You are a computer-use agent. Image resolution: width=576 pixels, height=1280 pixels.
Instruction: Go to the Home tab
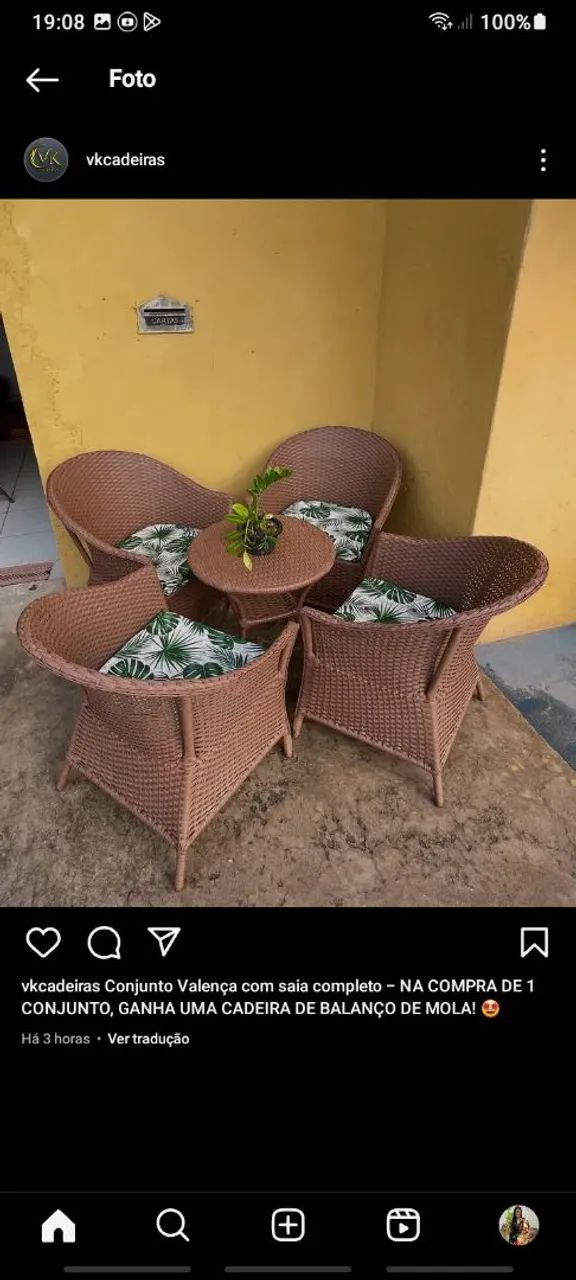click(x=58, y=1225)
